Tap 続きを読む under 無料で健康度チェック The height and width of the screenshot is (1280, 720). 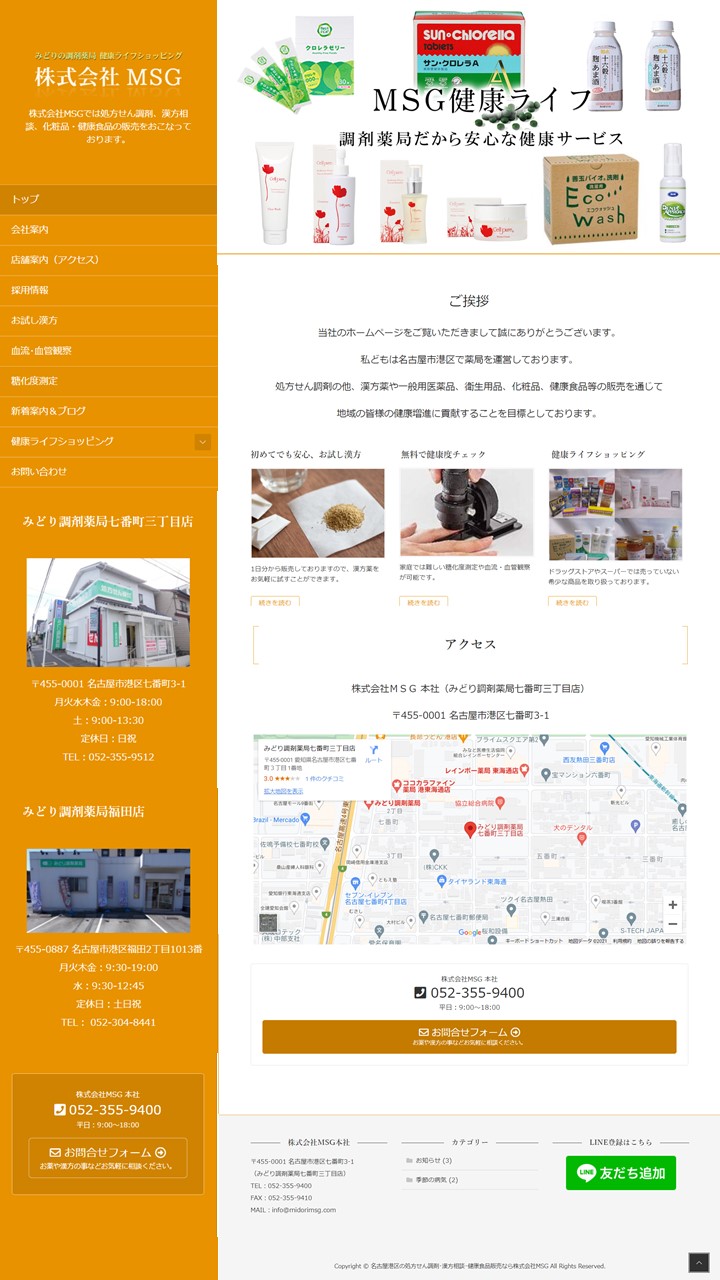coord(424,602)
